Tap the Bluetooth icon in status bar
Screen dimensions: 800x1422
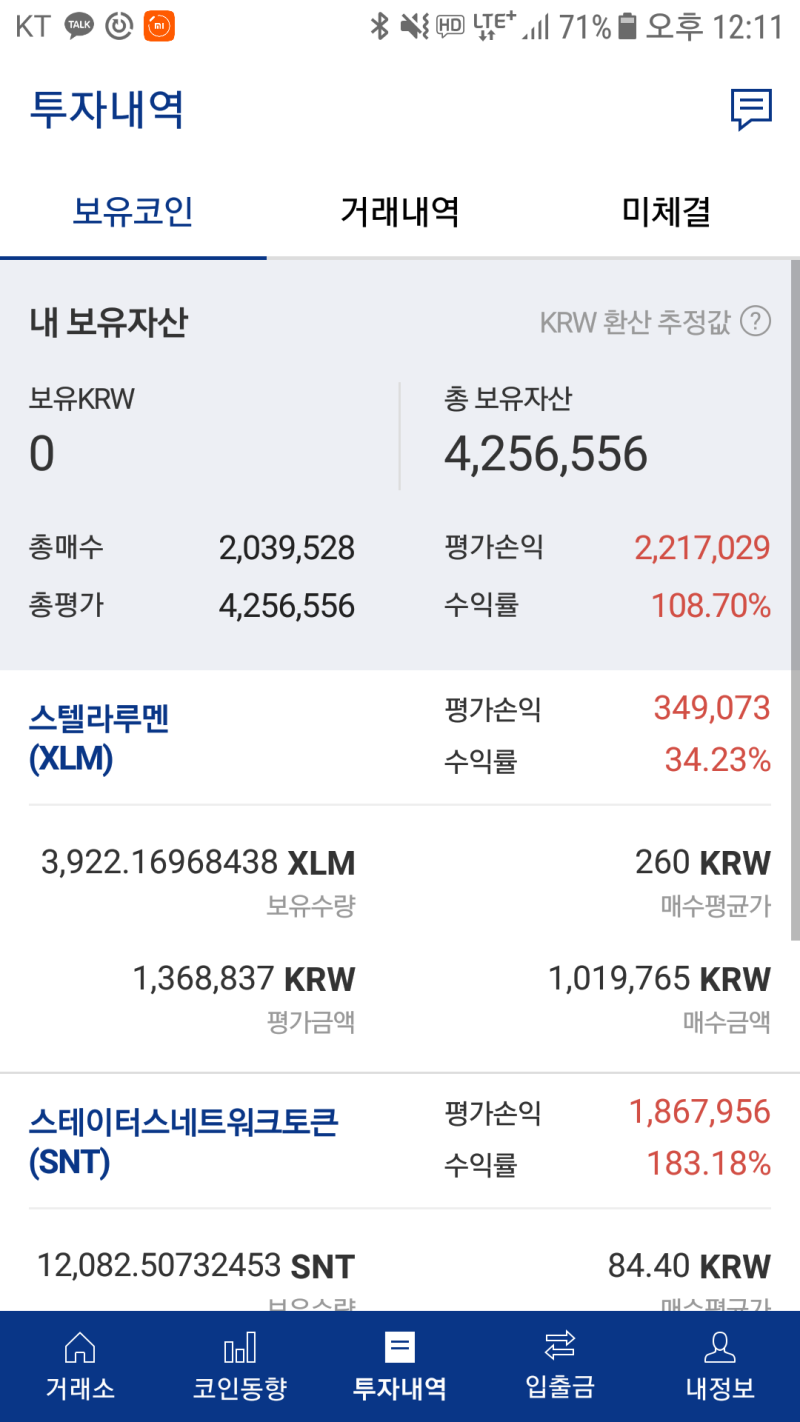tap(383, 27)
